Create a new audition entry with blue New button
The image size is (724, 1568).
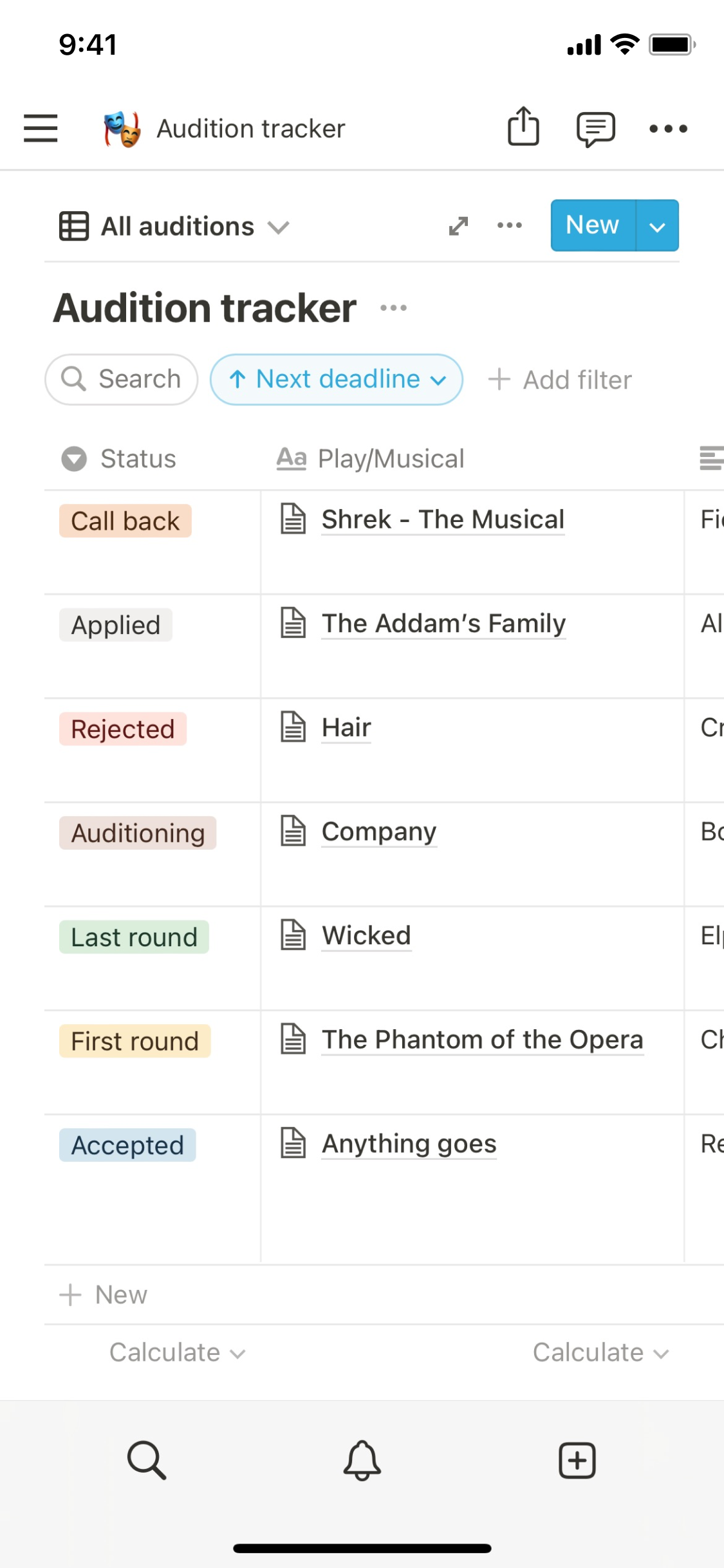pos(593,225)
